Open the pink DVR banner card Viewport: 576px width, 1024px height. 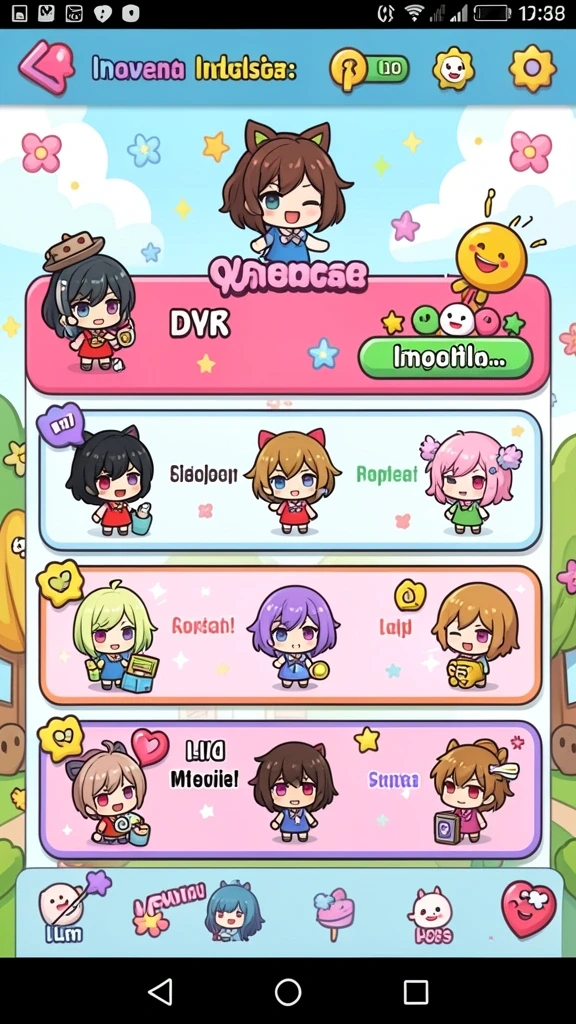tap(288, 335)
